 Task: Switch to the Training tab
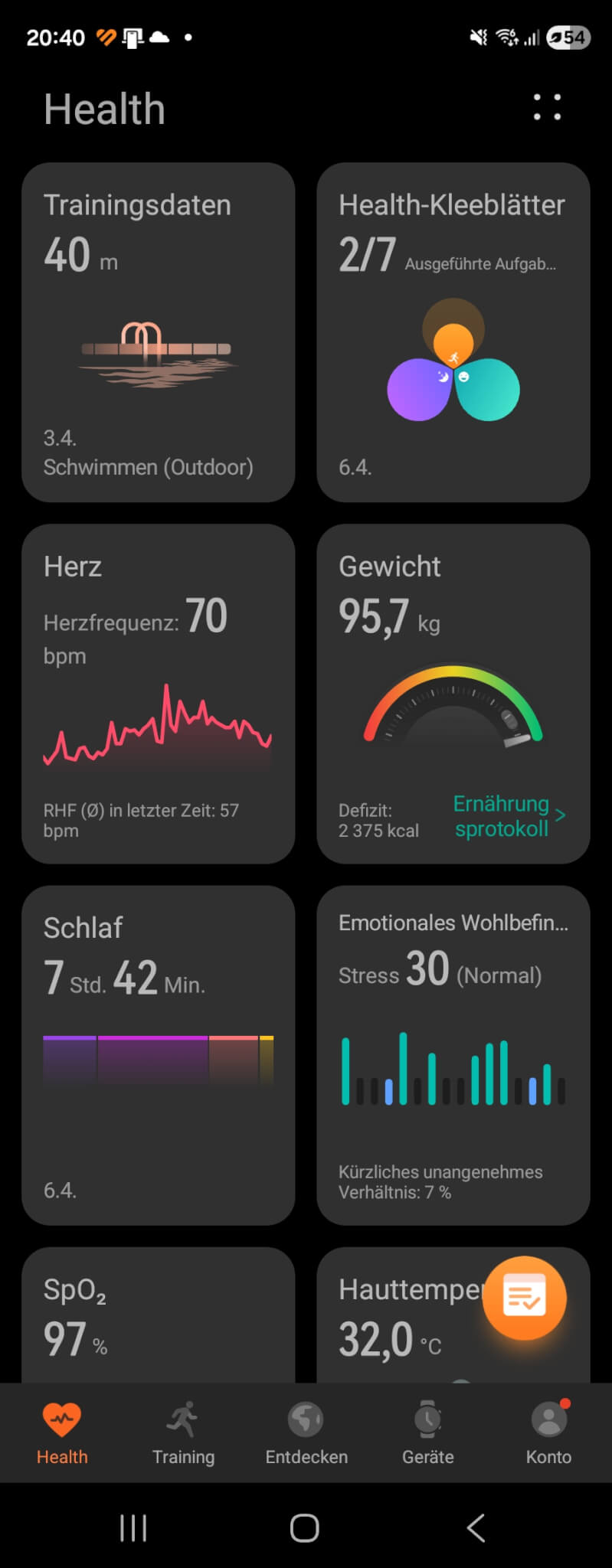click(183, 1432)
